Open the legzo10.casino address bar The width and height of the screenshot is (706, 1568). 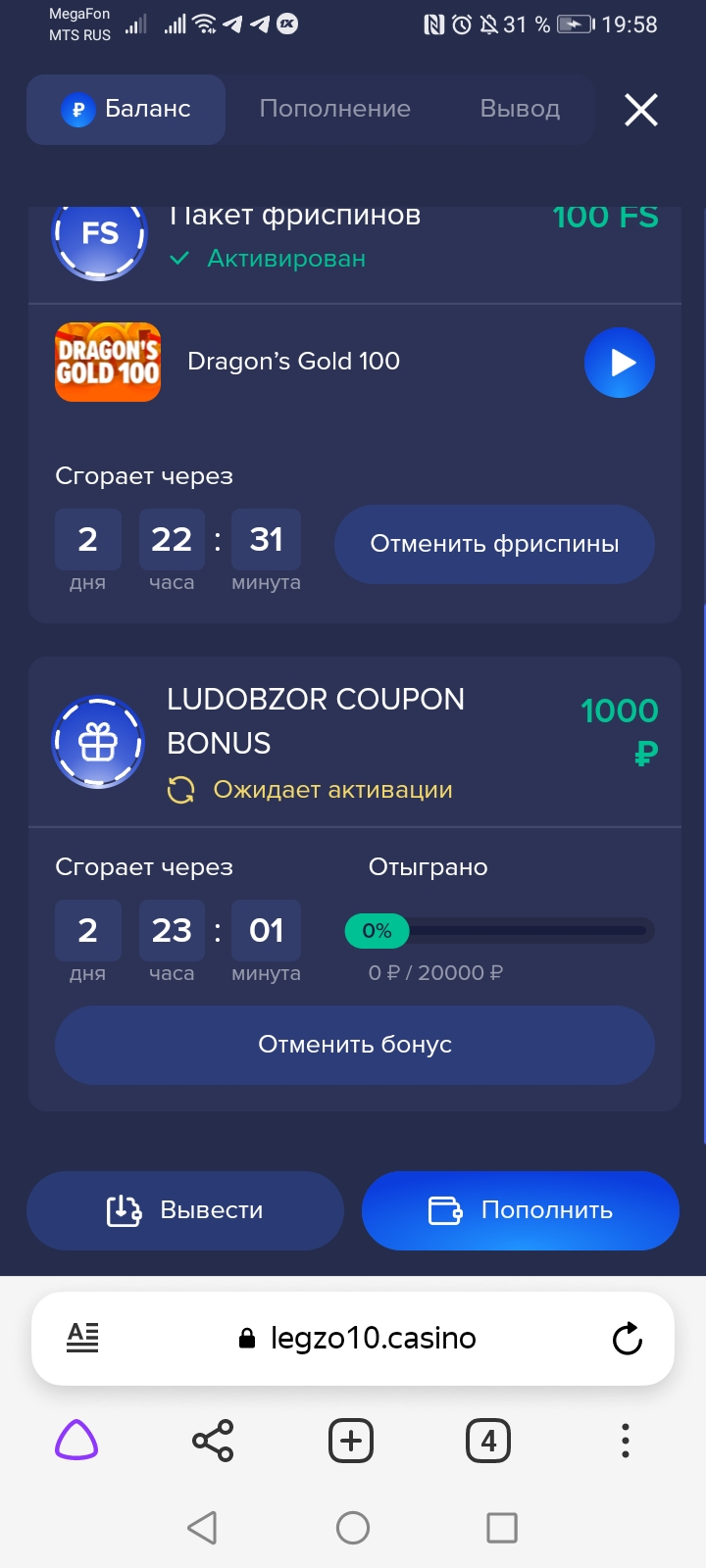coord(353,1338)
